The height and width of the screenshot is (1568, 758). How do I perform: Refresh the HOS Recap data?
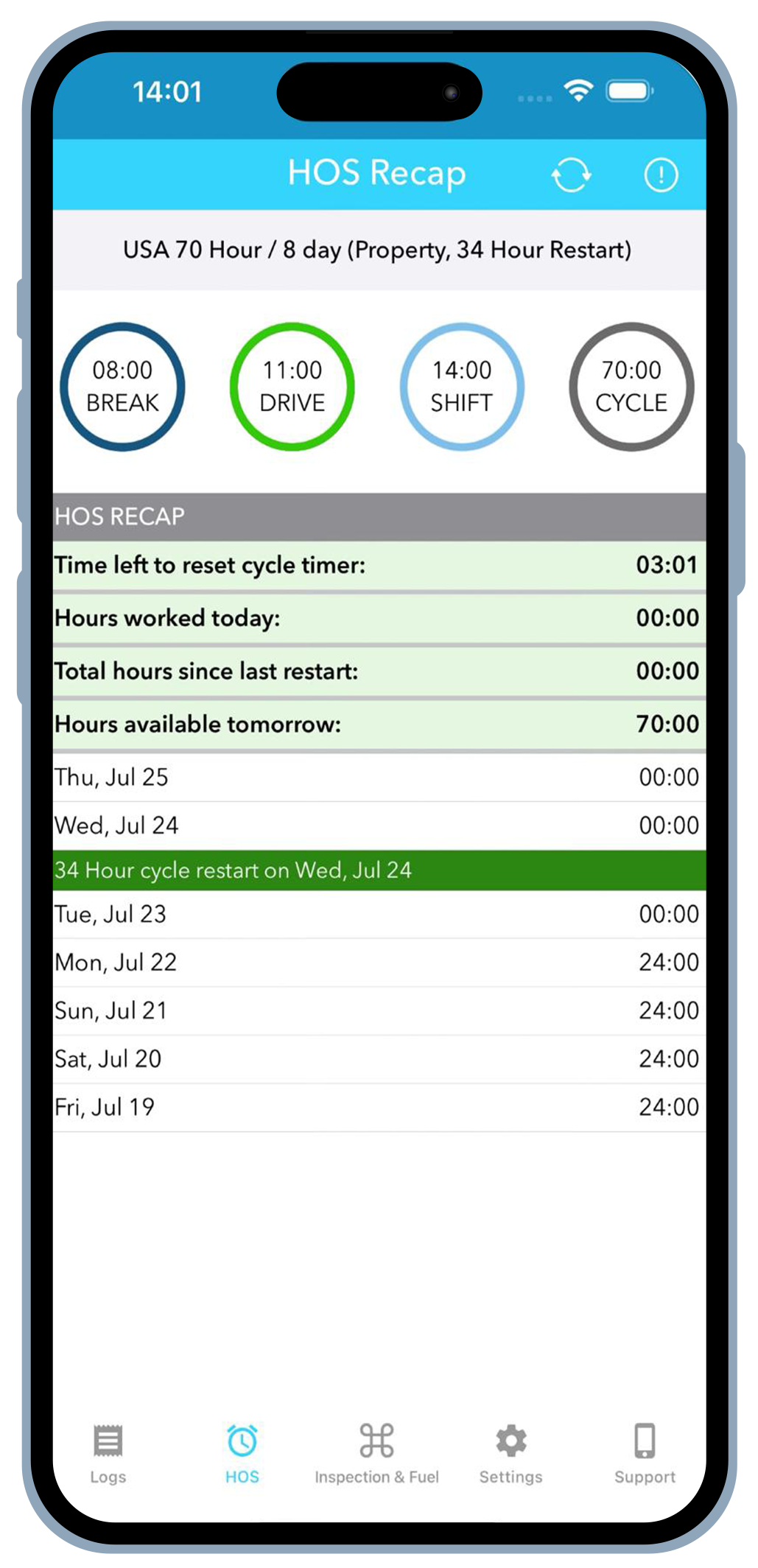click(571, 175)
